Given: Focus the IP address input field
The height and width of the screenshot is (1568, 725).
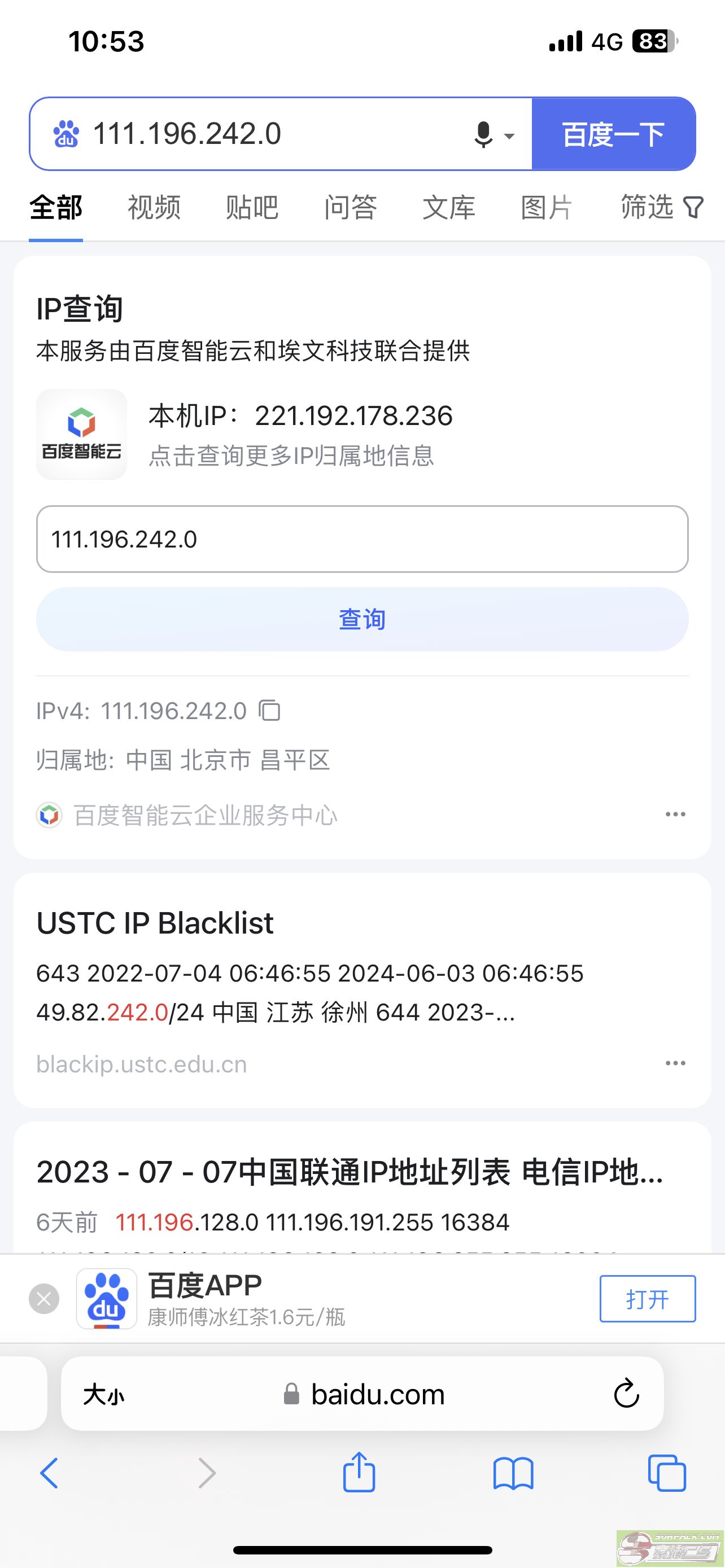Looking at the screenshot, I should (x=362, y=538).
